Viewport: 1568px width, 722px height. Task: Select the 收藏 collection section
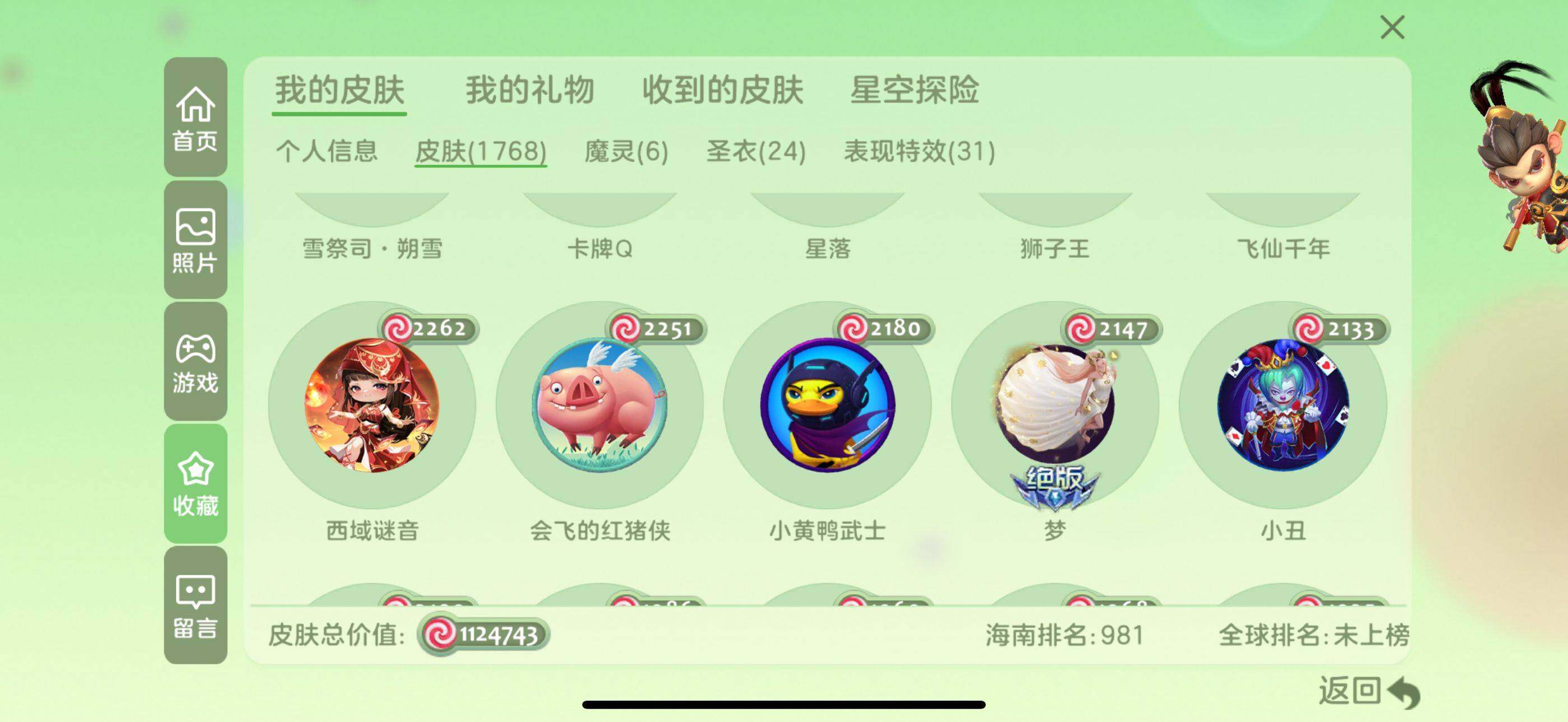pos(195,484)
